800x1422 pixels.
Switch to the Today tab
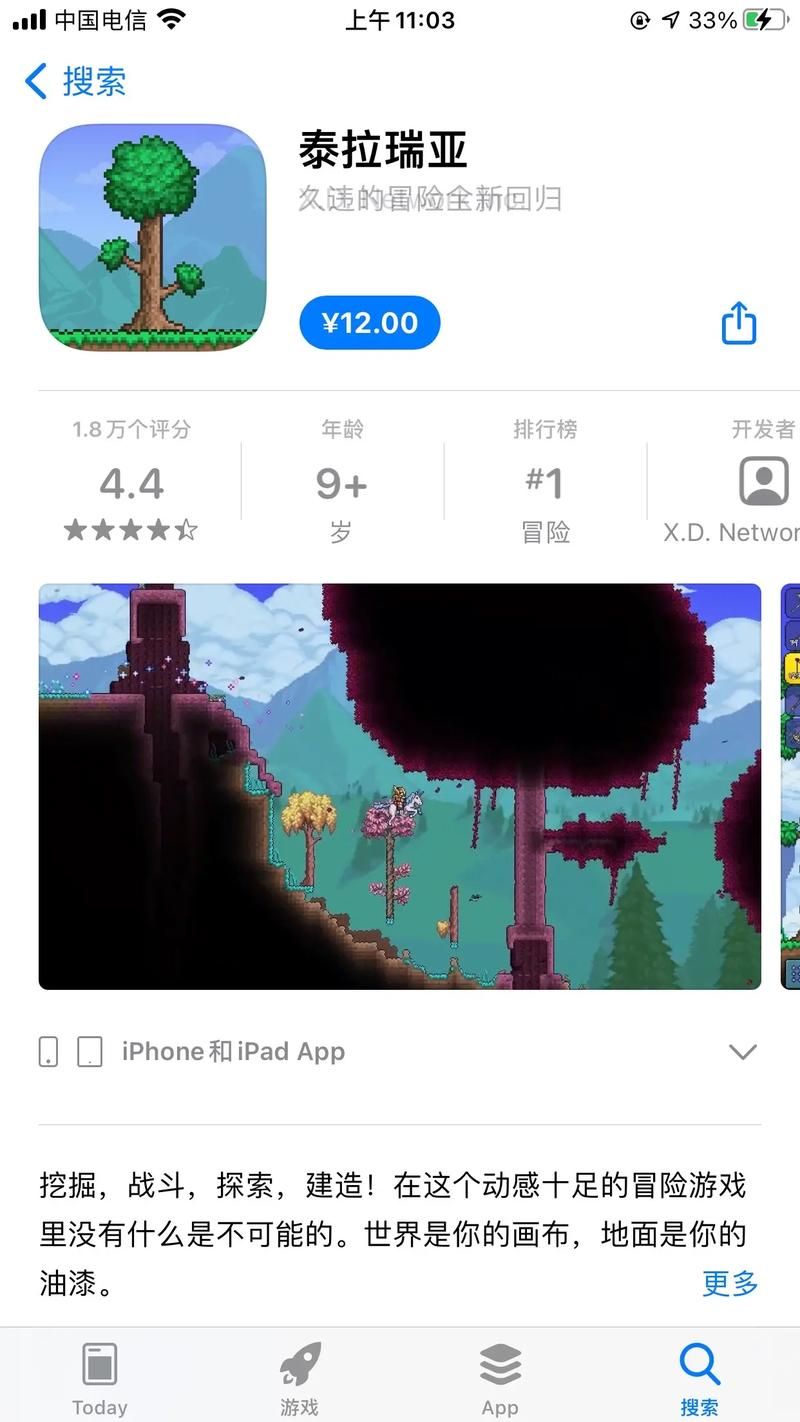(100, 1378)
